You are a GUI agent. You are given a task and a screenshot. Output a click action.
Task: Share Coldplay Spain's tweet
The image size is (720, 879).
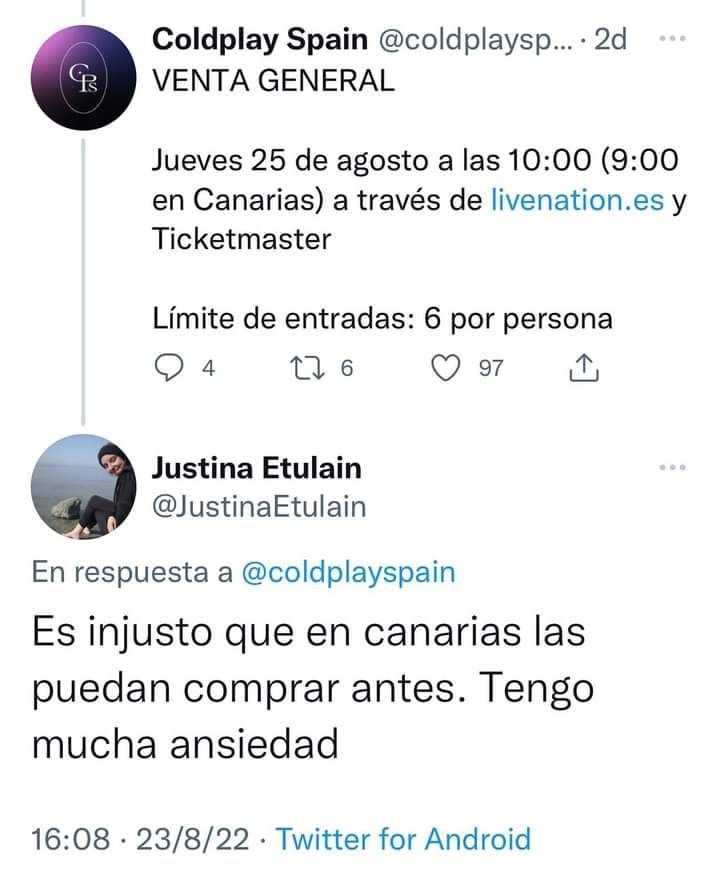point(583,369)
